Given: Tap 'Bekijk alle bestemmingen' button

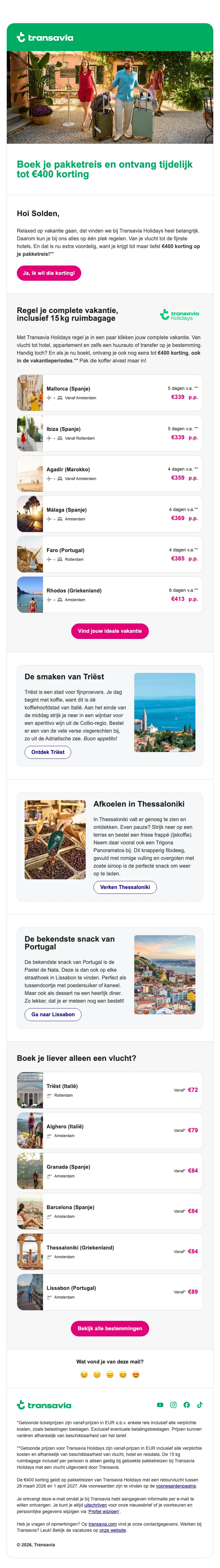Looking at the screenshot, I should pos(110,1328).
